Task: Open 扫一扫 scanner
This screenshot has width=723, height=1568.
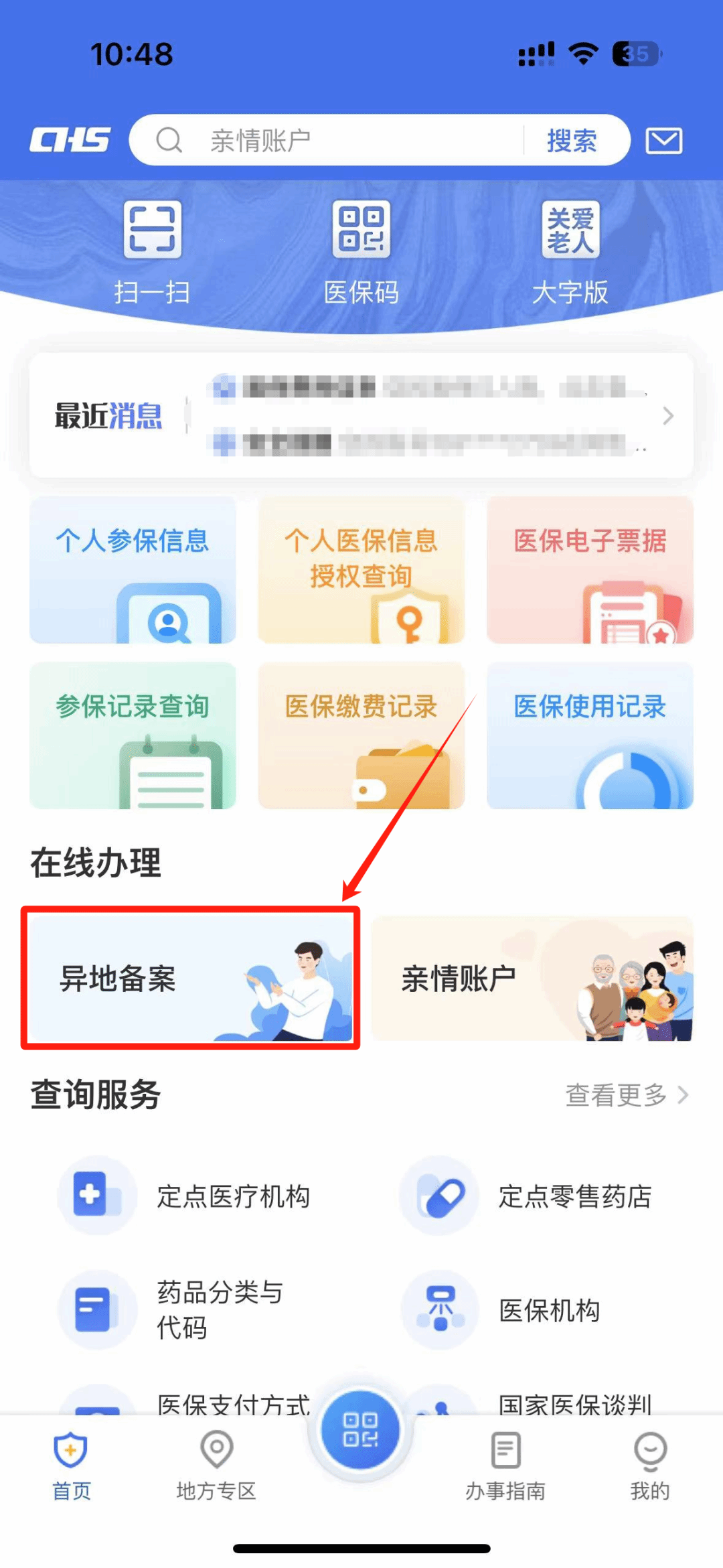Action: tap(152, 251)
